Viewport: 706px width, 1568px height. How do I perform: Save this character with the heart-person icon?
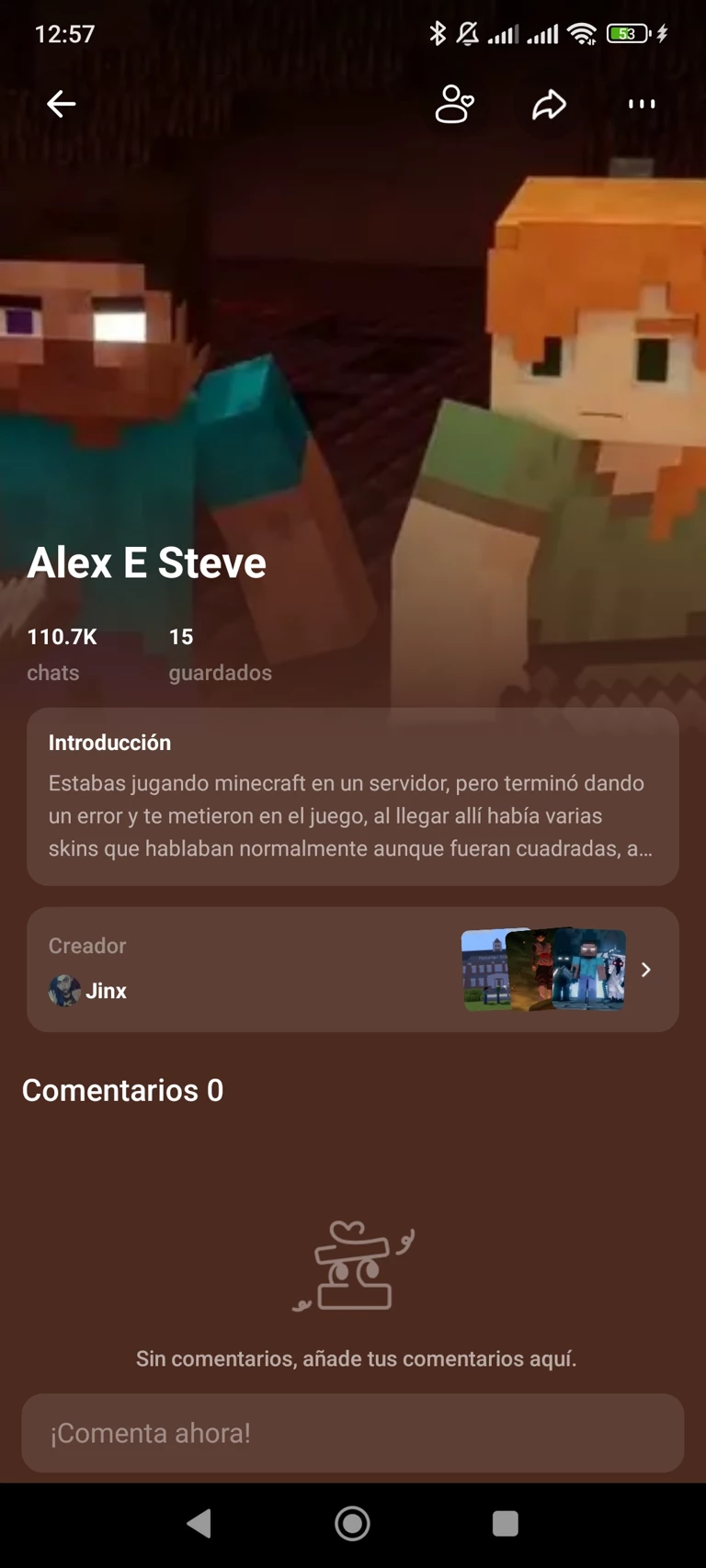coord(454,104)
